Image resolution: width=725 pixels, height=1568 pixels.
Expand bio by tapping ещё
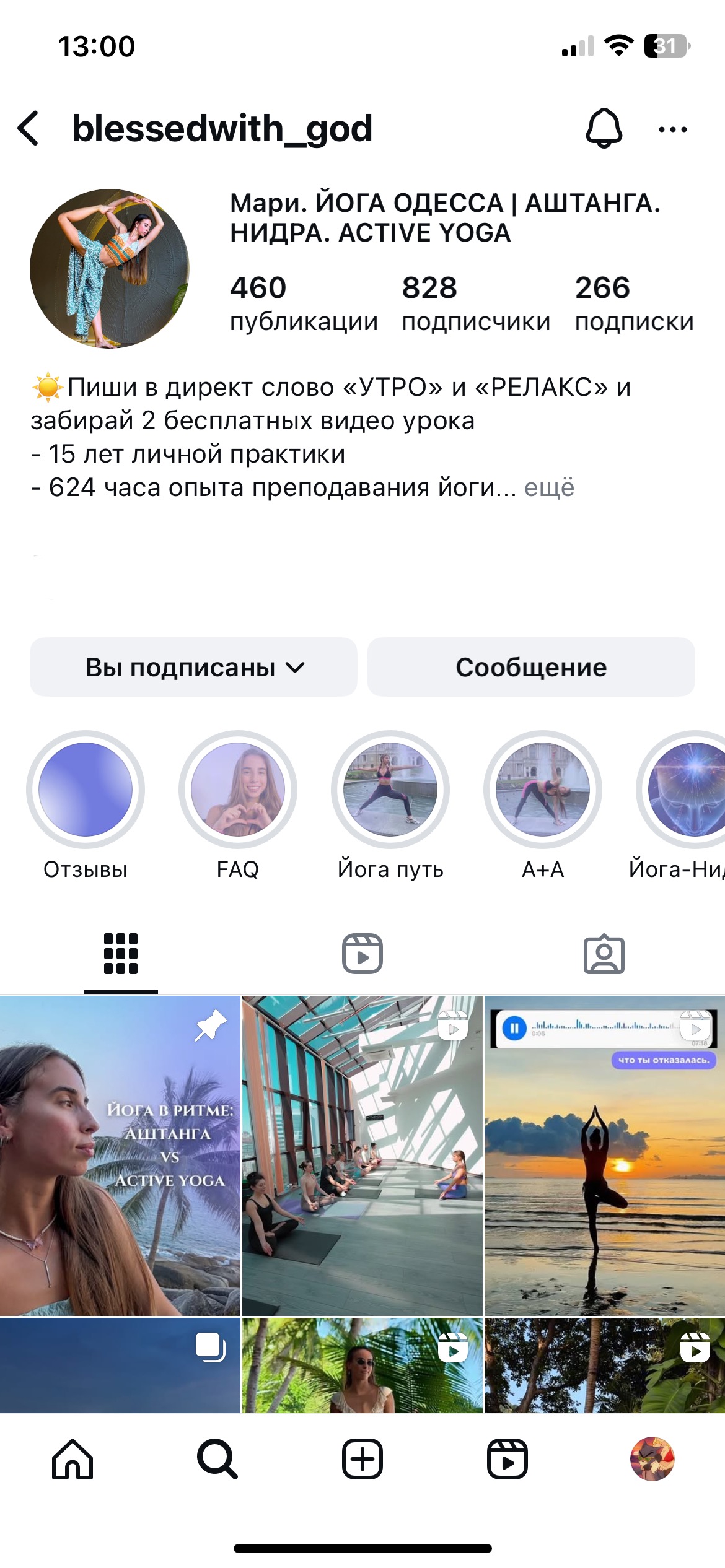pos(549,488)
